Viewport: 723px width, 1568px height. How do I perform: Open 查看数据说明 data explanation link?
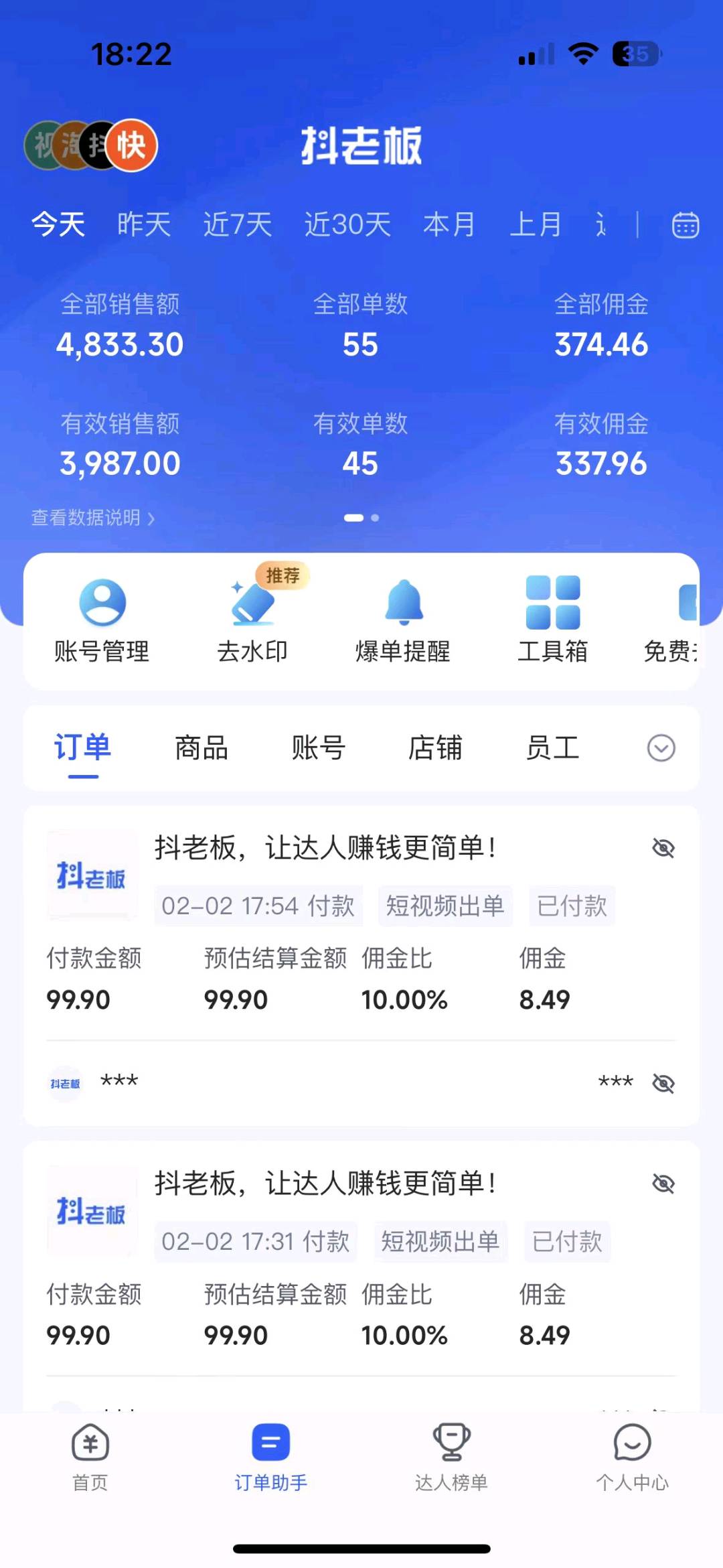point(92,518)
